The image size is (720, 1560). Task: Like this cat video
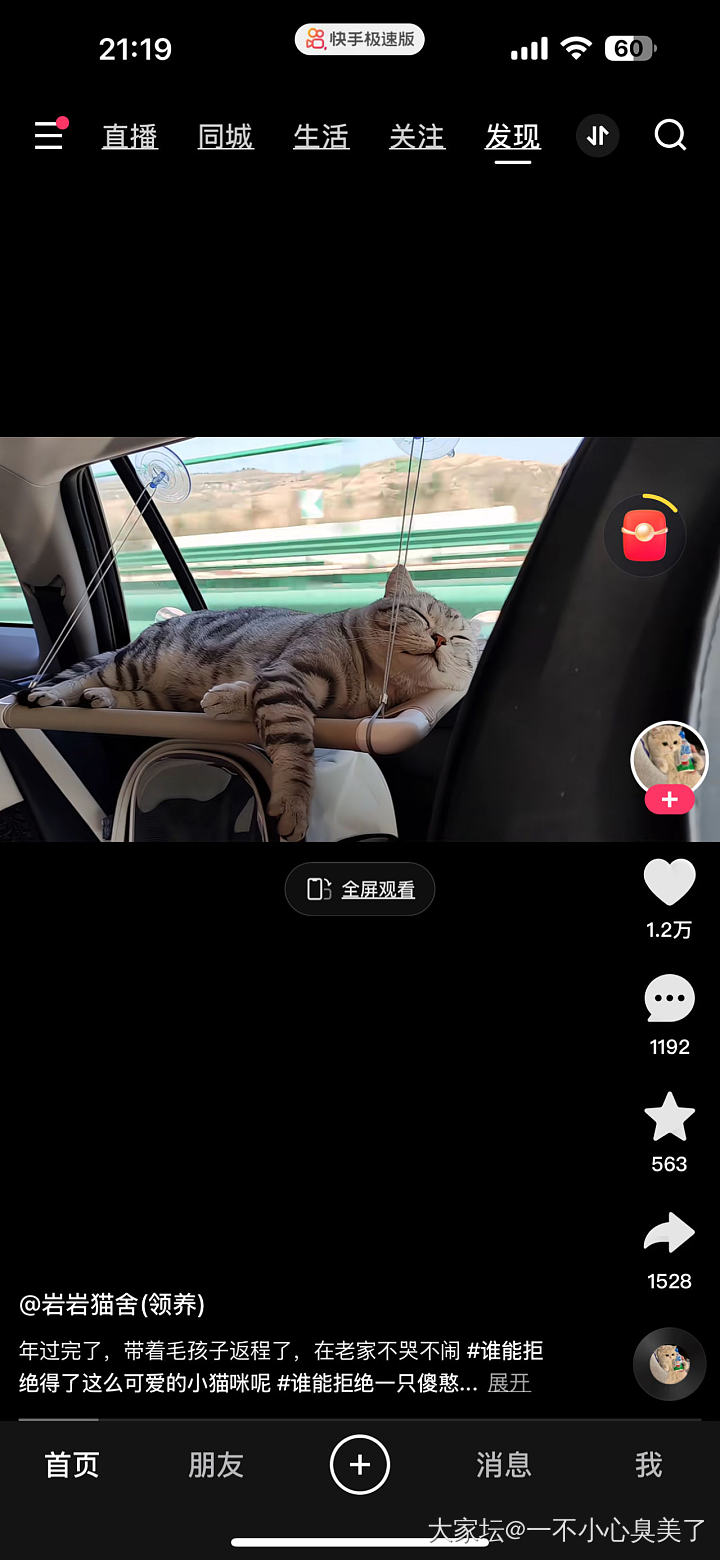669,883
